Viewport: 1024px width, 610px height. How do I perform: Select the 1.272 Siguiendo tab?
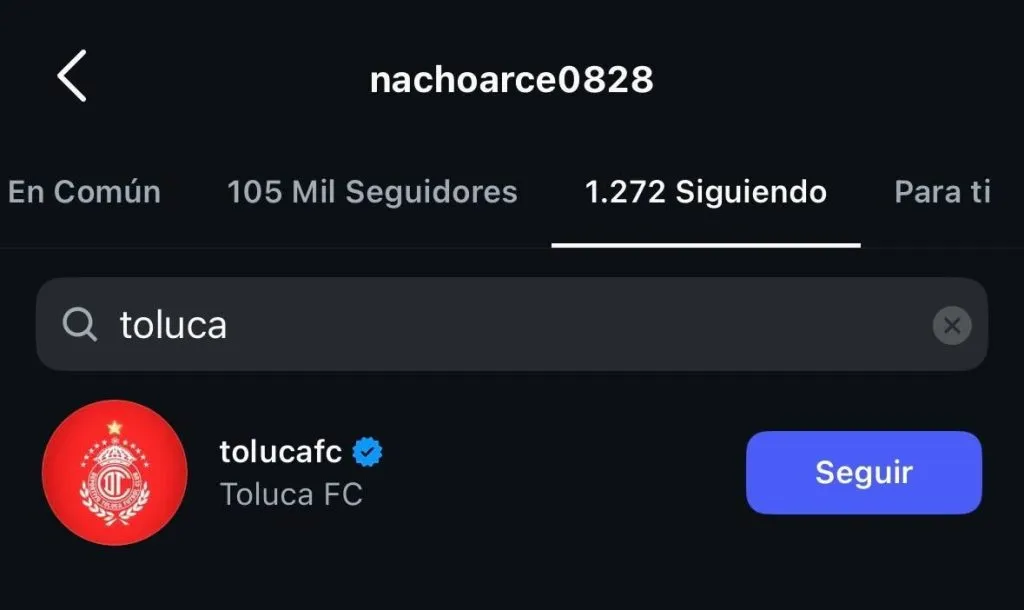(x=705, y=192)
